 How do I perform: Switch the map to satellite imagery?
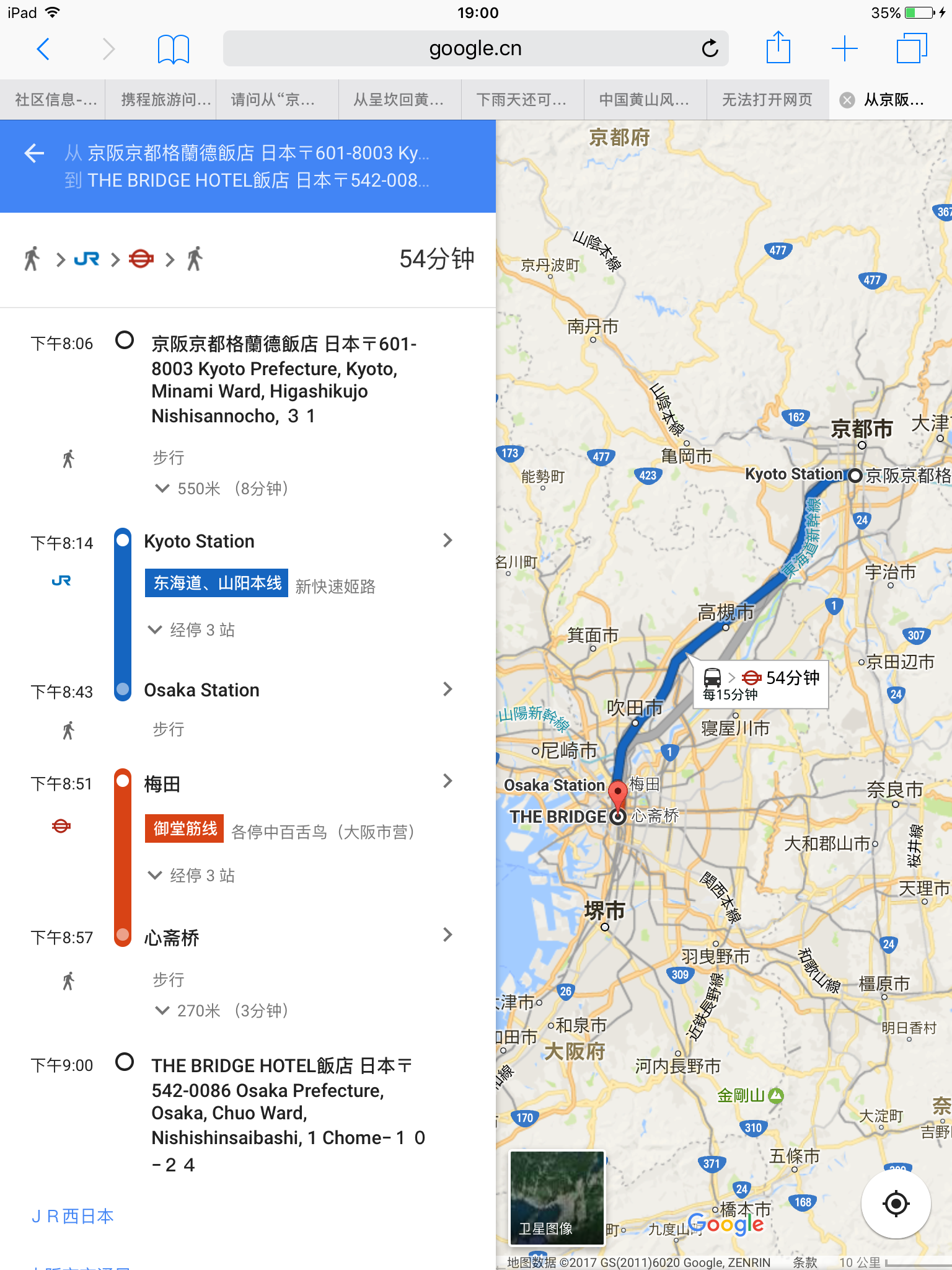click(557, 1198)
